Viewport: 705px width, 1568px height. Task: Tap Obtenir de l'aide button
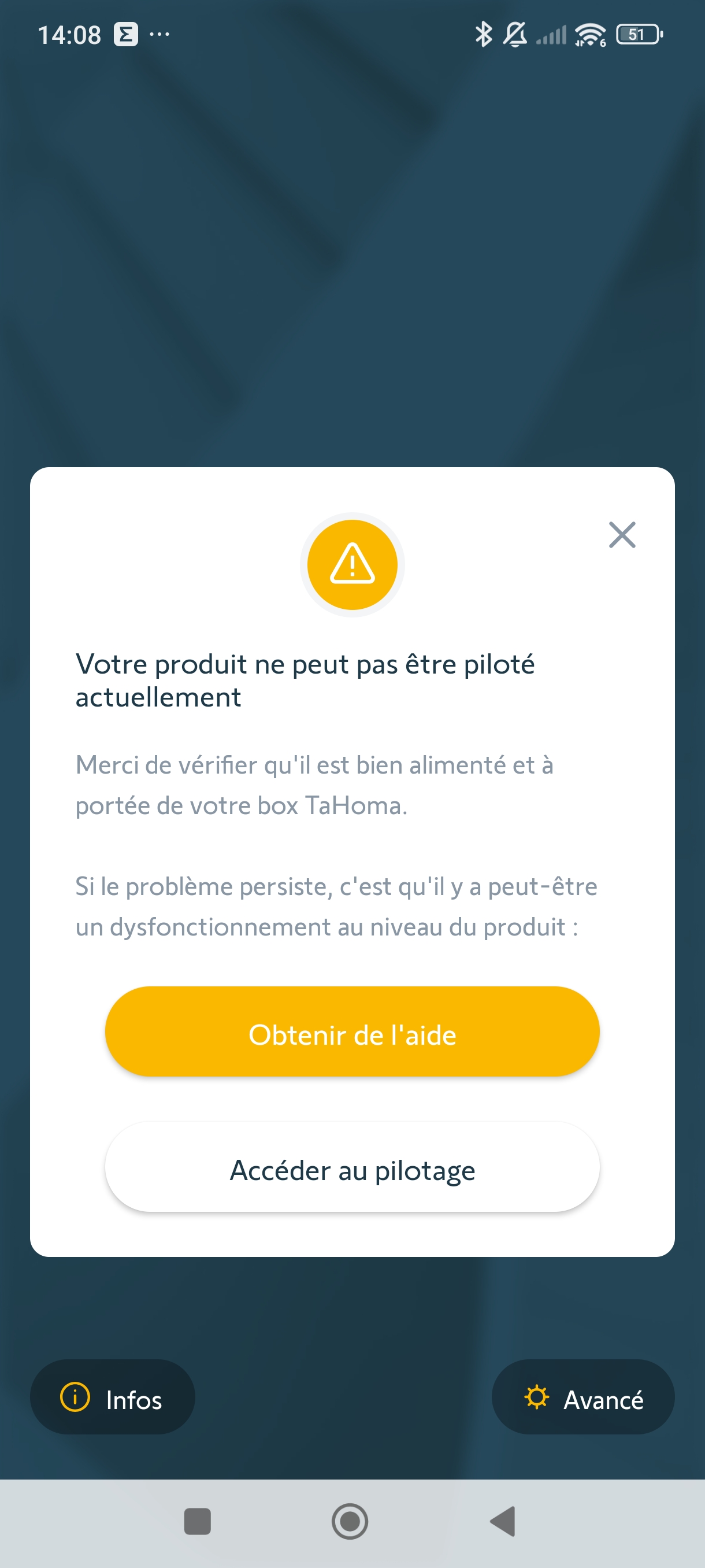pos(352,1033)
